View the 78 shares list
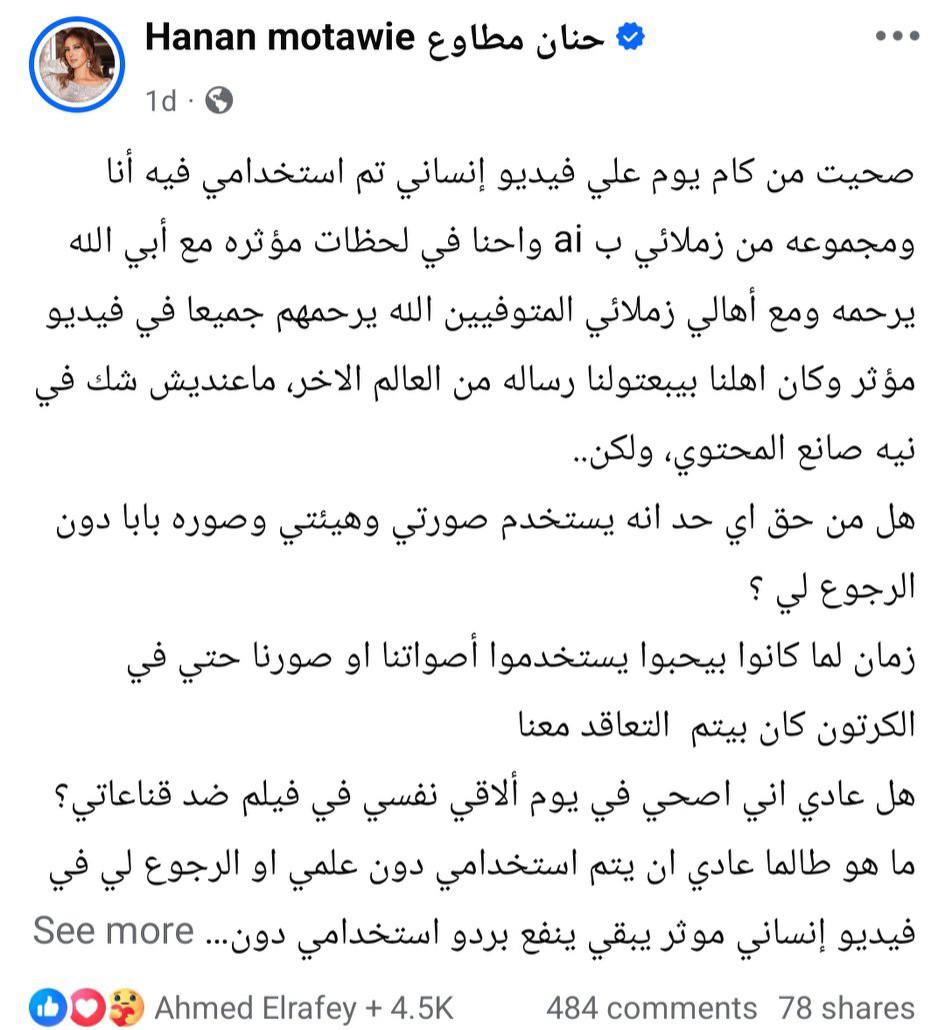The height and width of the screenshot is (1030, 945). 848,1007
